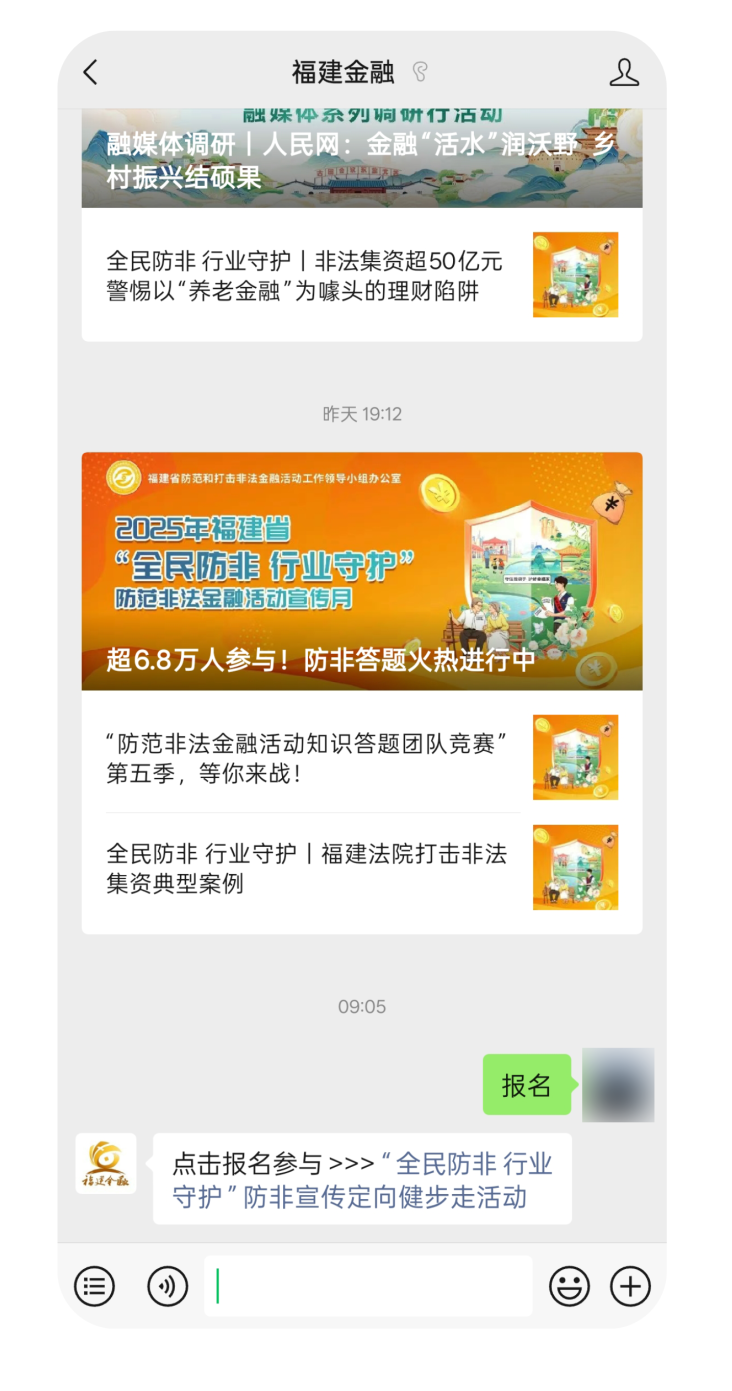The width and height of the screenshot is (732, 1391).
Task: Open banner 超6.8万人参与 防非答题
Action: (x=361, y=571)
